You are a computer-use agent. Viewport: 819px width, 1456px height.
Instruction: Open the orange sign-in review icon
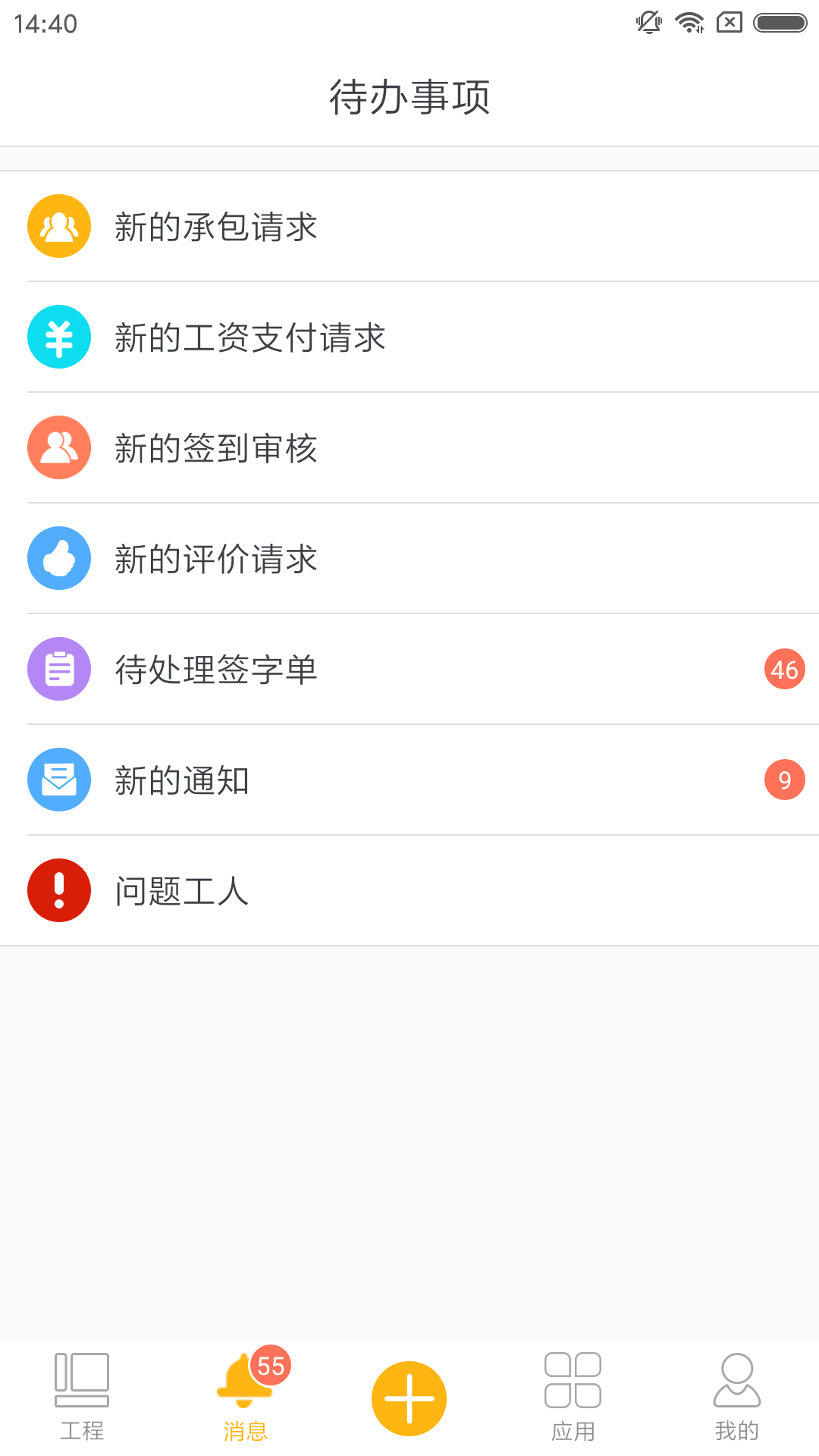point(59,447)
